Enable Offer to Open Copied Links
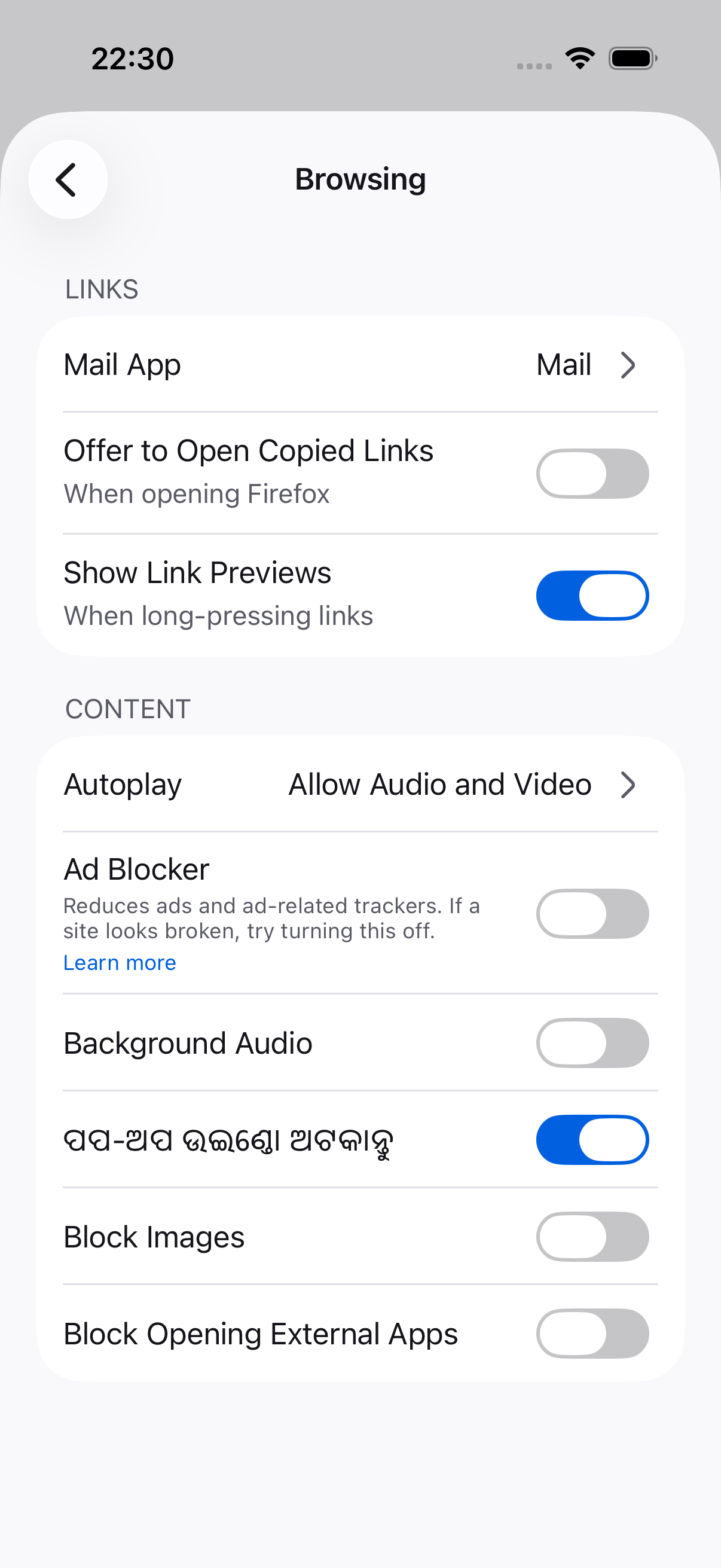721x1568 pixels. click(x=592, y=474)
